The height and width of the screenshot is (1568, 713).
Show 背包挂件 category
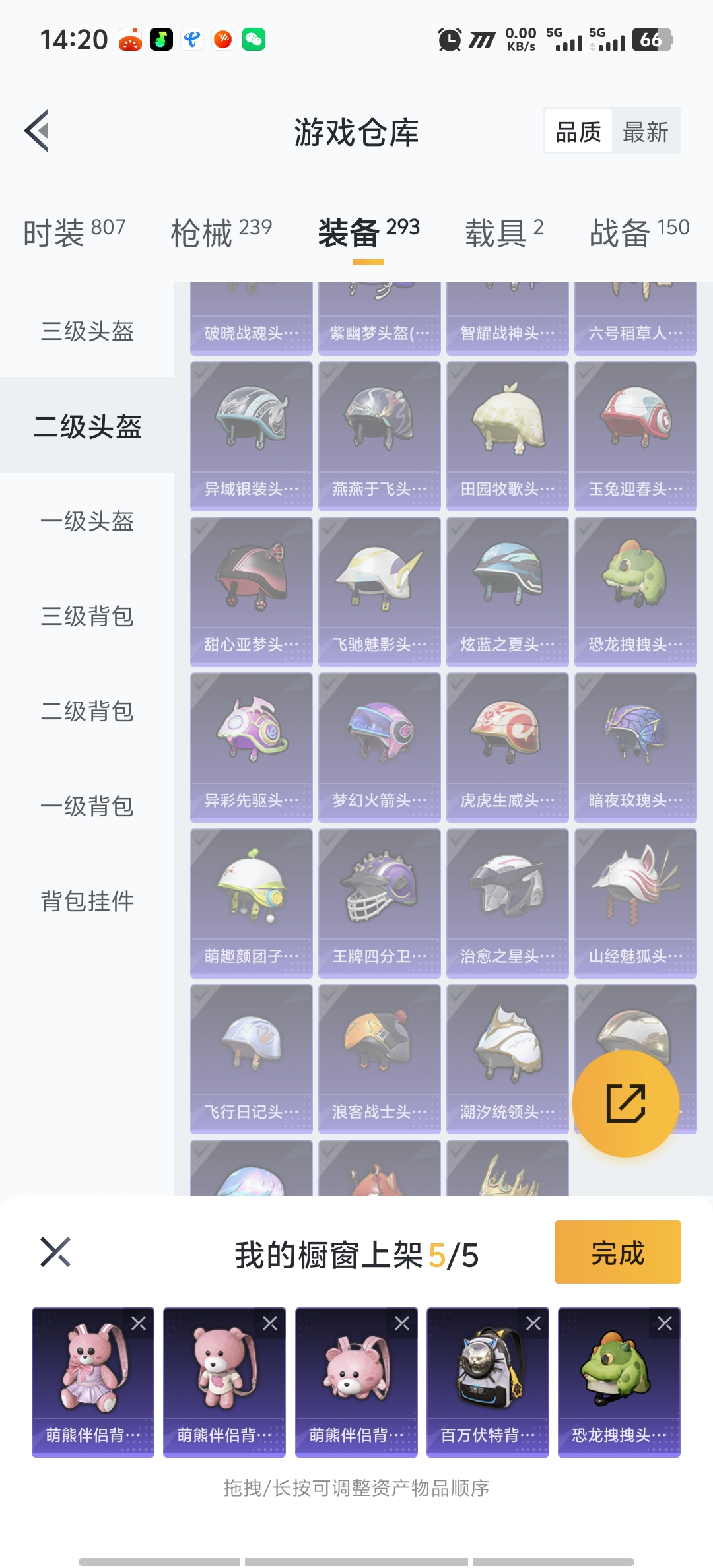87,901
